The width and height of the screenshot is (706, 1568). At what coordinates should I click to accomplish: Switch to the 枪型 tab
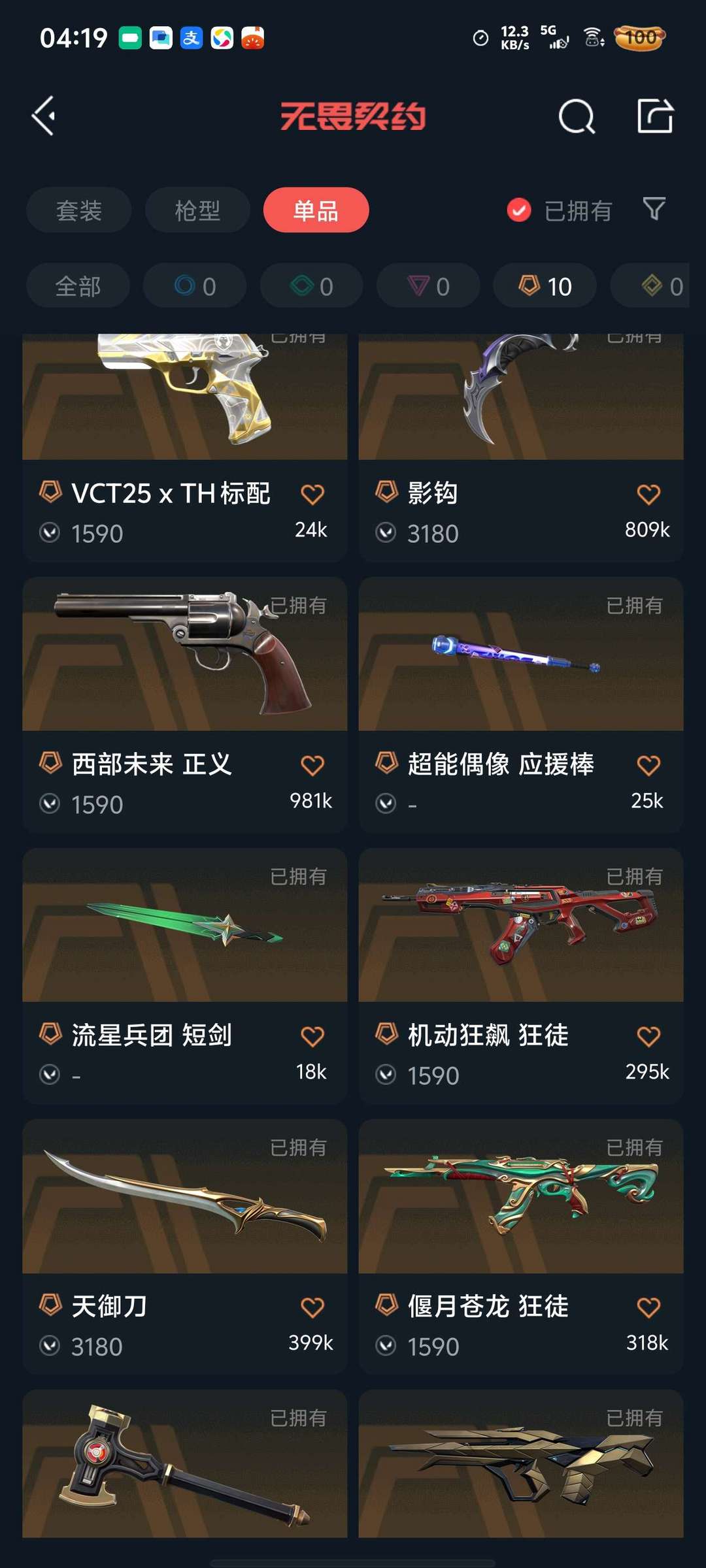[x=197, y=210]
